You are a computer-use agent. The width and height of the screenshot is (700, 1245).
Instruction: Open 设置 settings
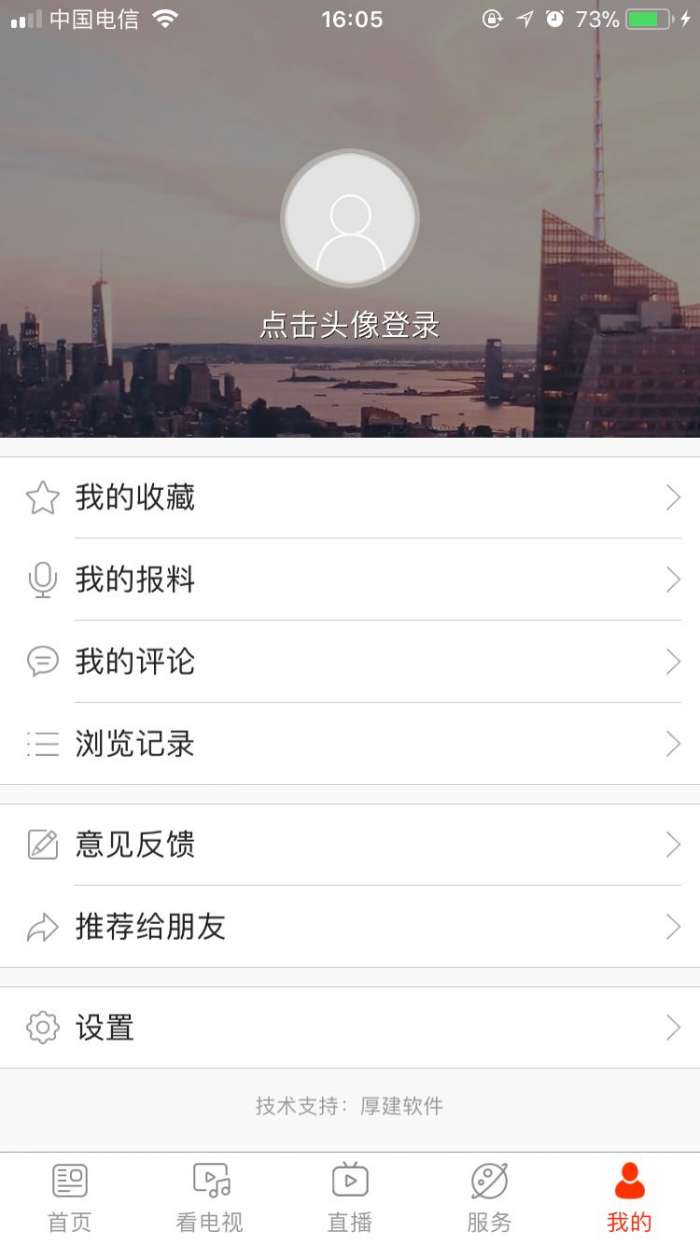(x=350, y=1028)
